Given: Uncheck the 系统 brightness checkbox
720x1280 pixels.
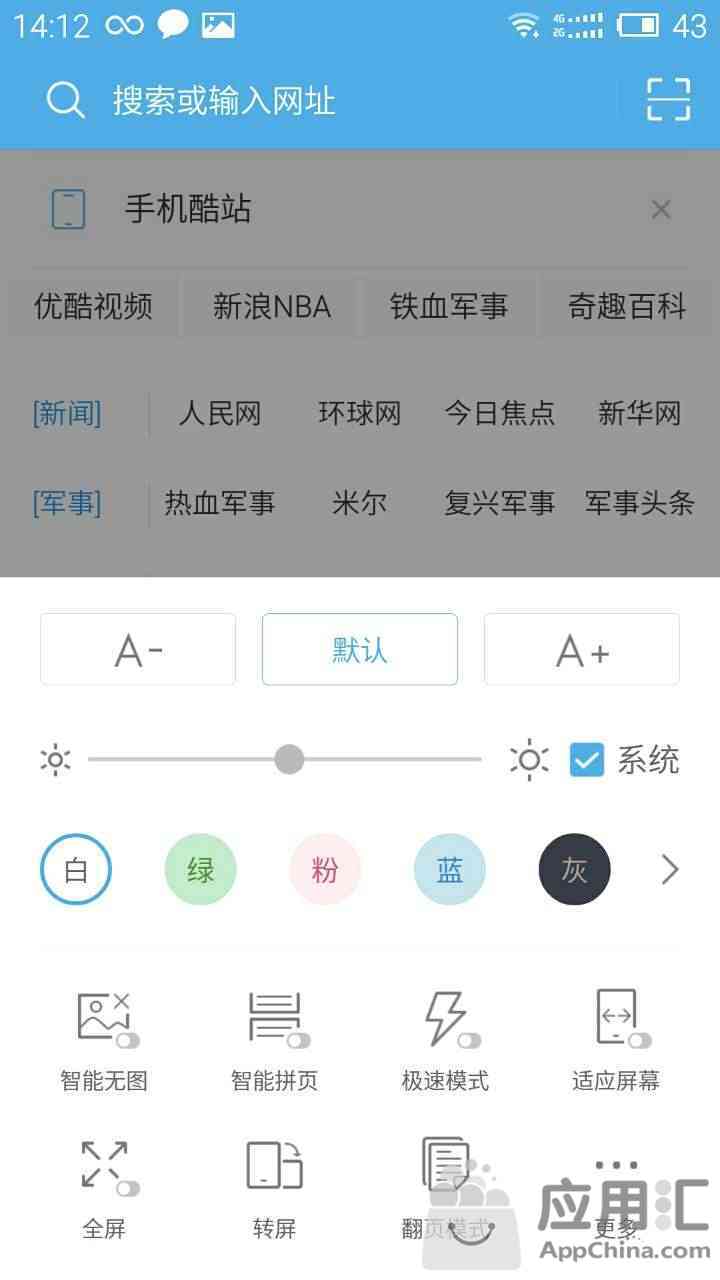Looking at the screenshot, I should [x=587, y=760].
